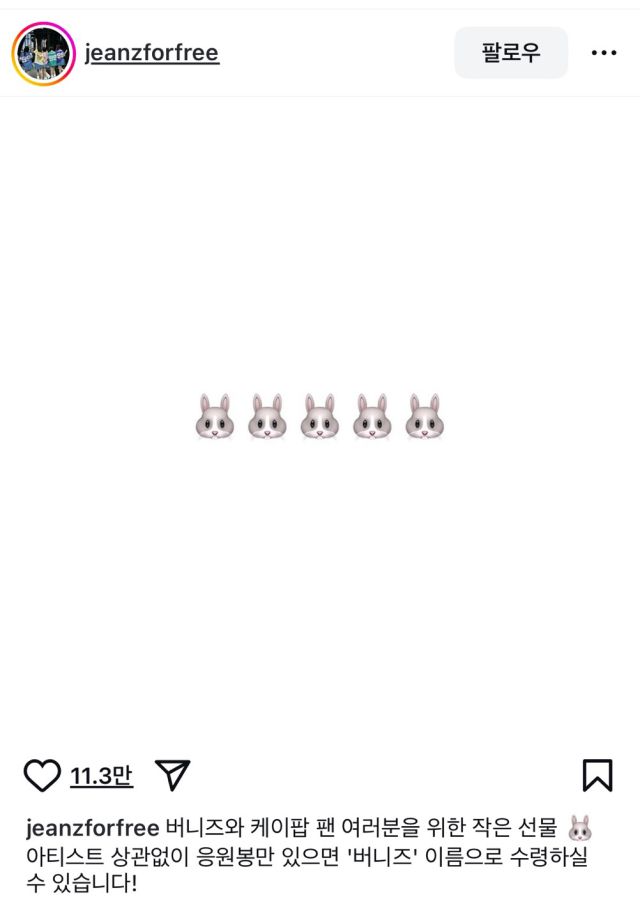
Task: Bookmark this post
Action: tap(597, 776)
